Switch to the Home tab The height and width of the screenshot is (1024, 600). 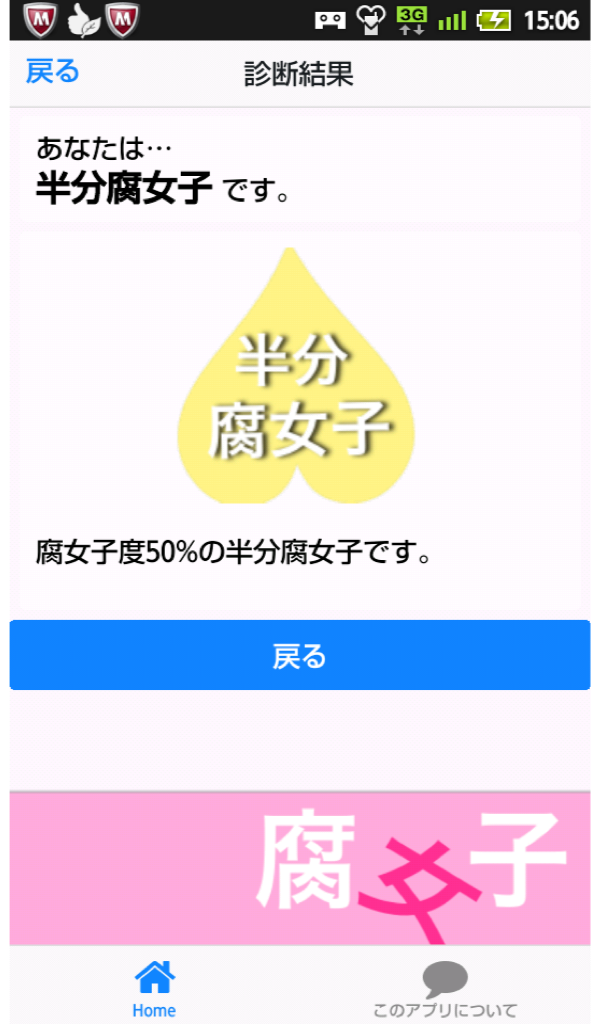click(154, 988)
